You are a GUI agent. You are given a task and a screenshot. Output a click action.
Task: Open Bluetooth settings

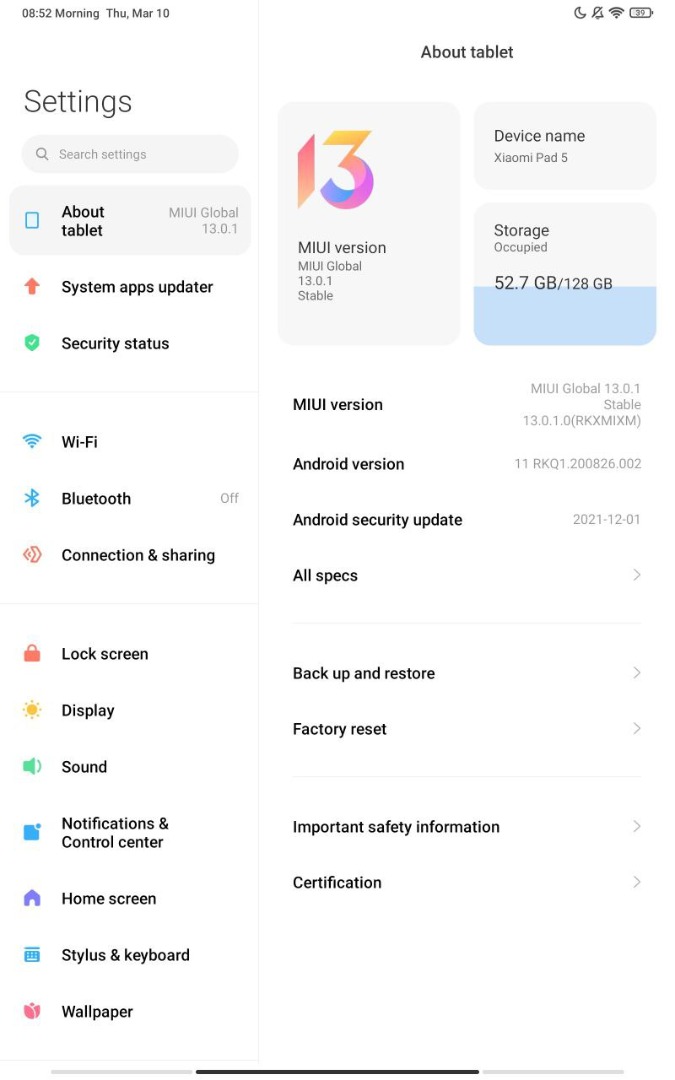point(97,498)
